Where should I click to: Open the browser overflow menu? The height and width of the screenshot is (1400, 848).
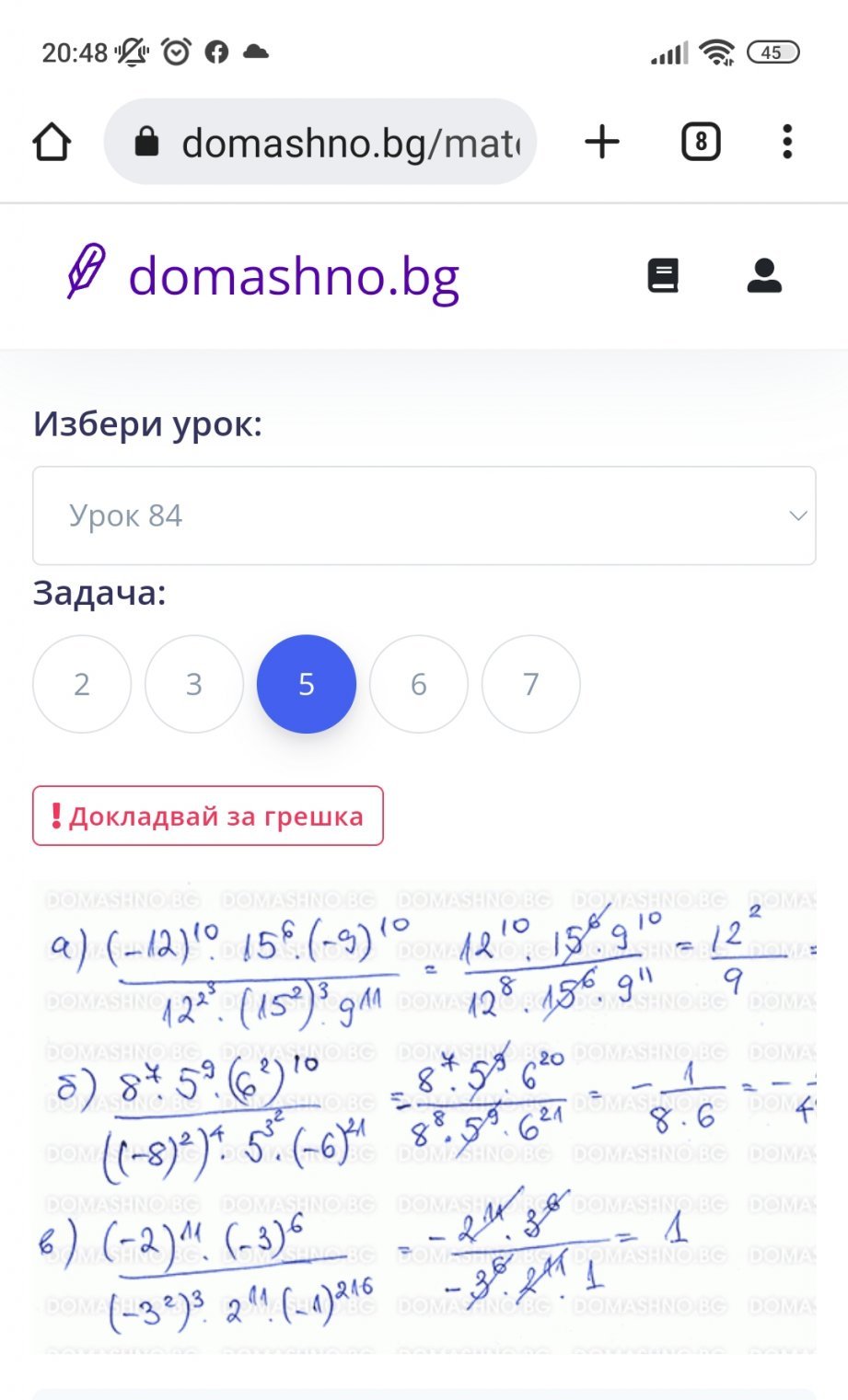[x=787, y=143]
